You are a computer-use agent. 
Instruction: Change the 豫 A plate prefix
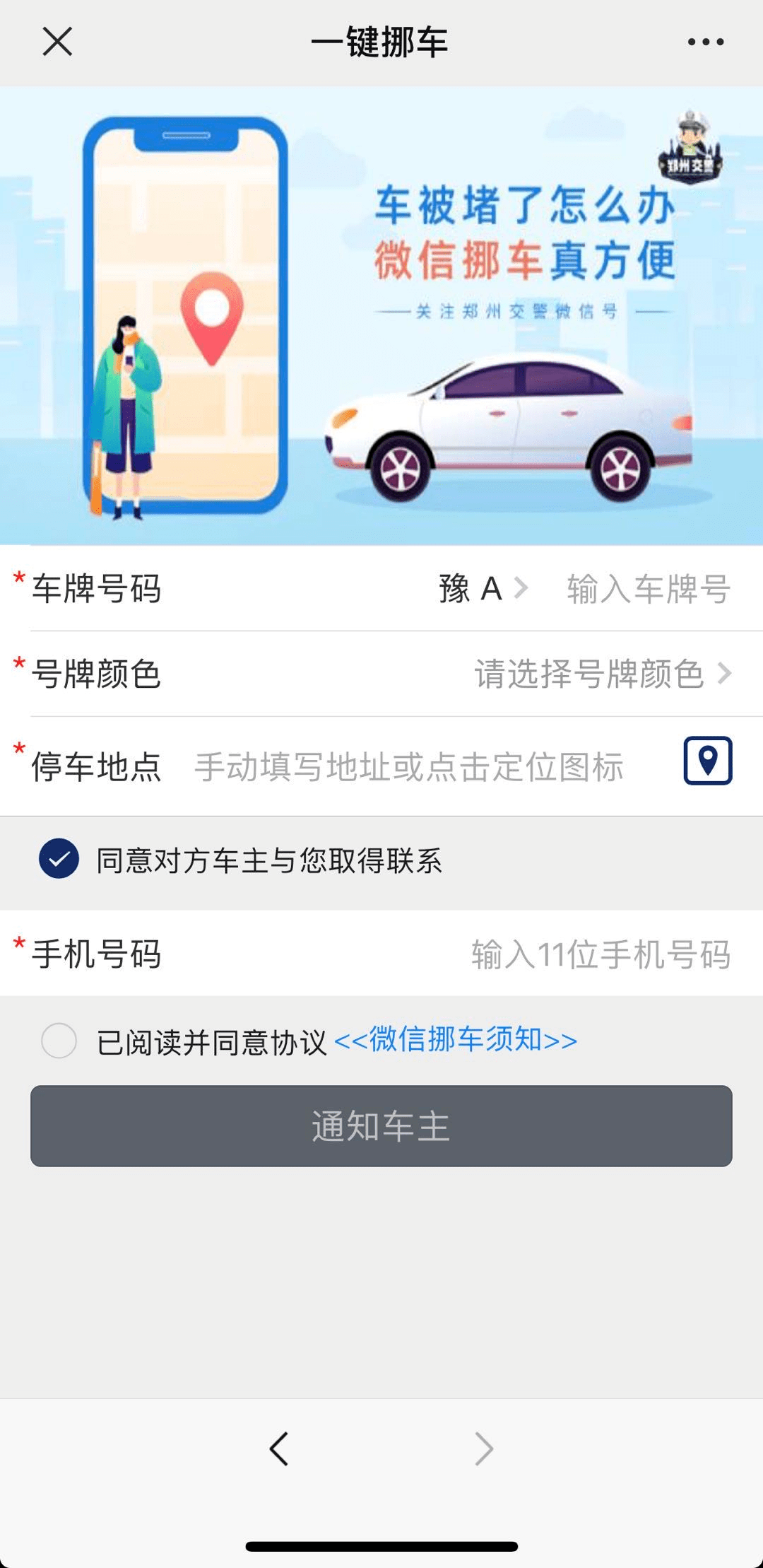pyautogui.click(x=483, y=588)
